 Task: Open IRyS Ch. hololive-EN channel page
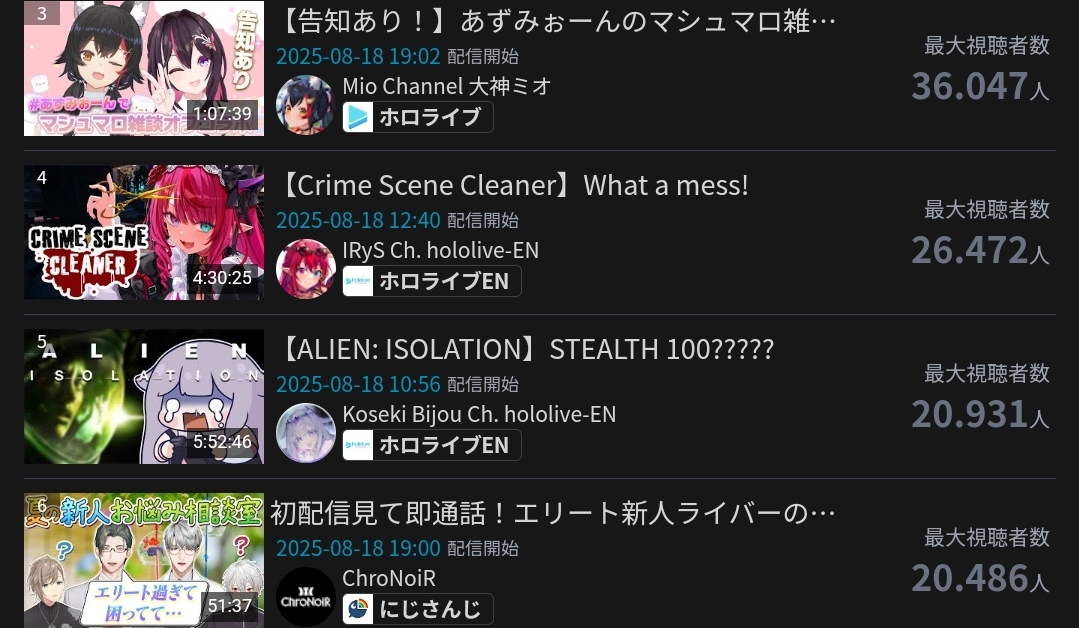440,250
